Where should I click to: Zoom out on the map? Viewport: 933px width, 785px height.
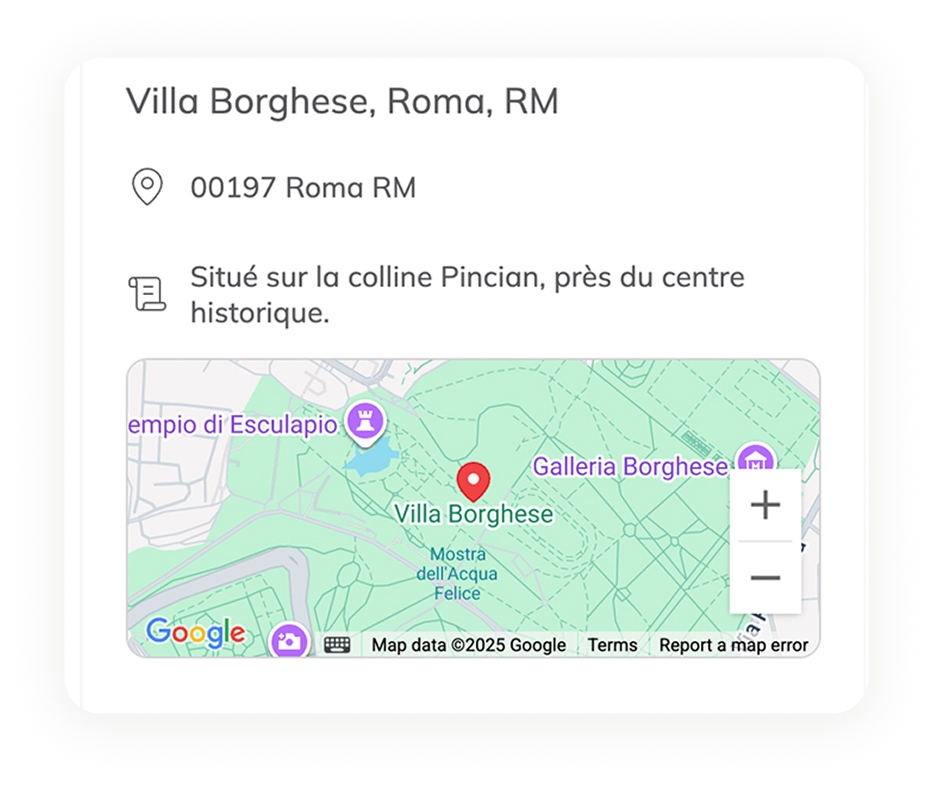point(765,578)
